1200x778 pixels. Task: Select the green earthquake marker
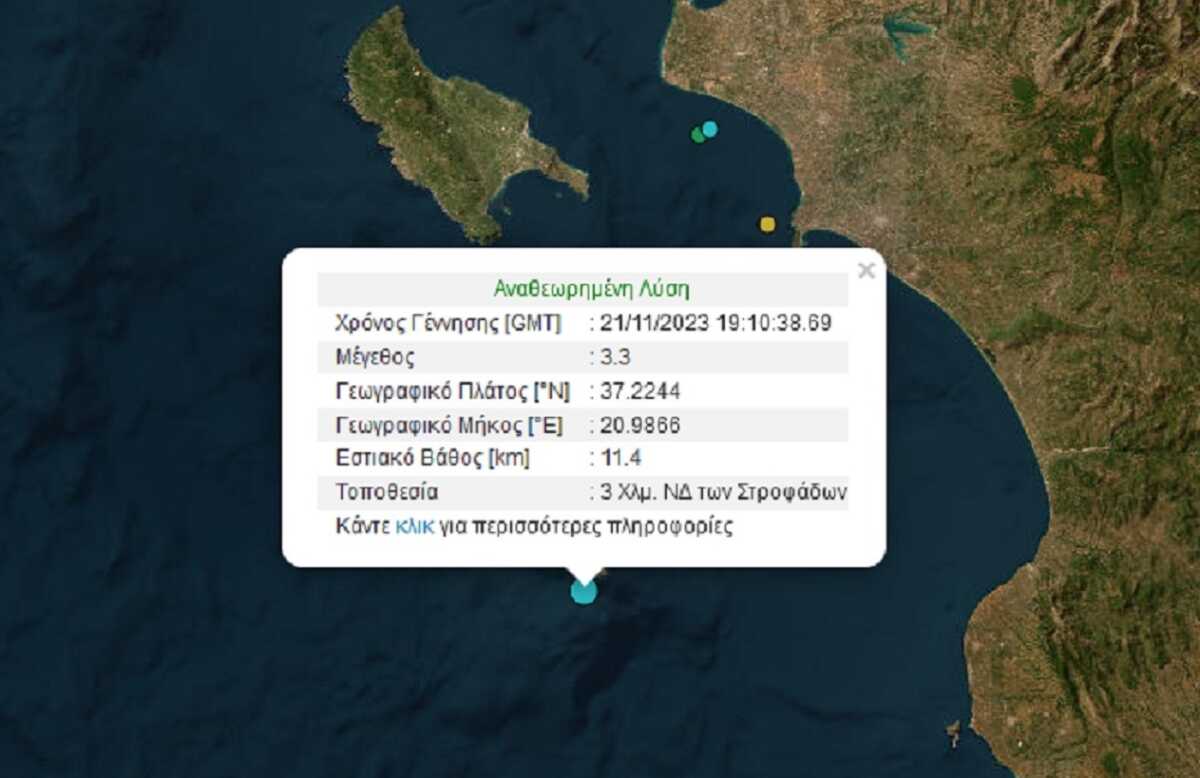pyautogui.click(x=698, y=135)
